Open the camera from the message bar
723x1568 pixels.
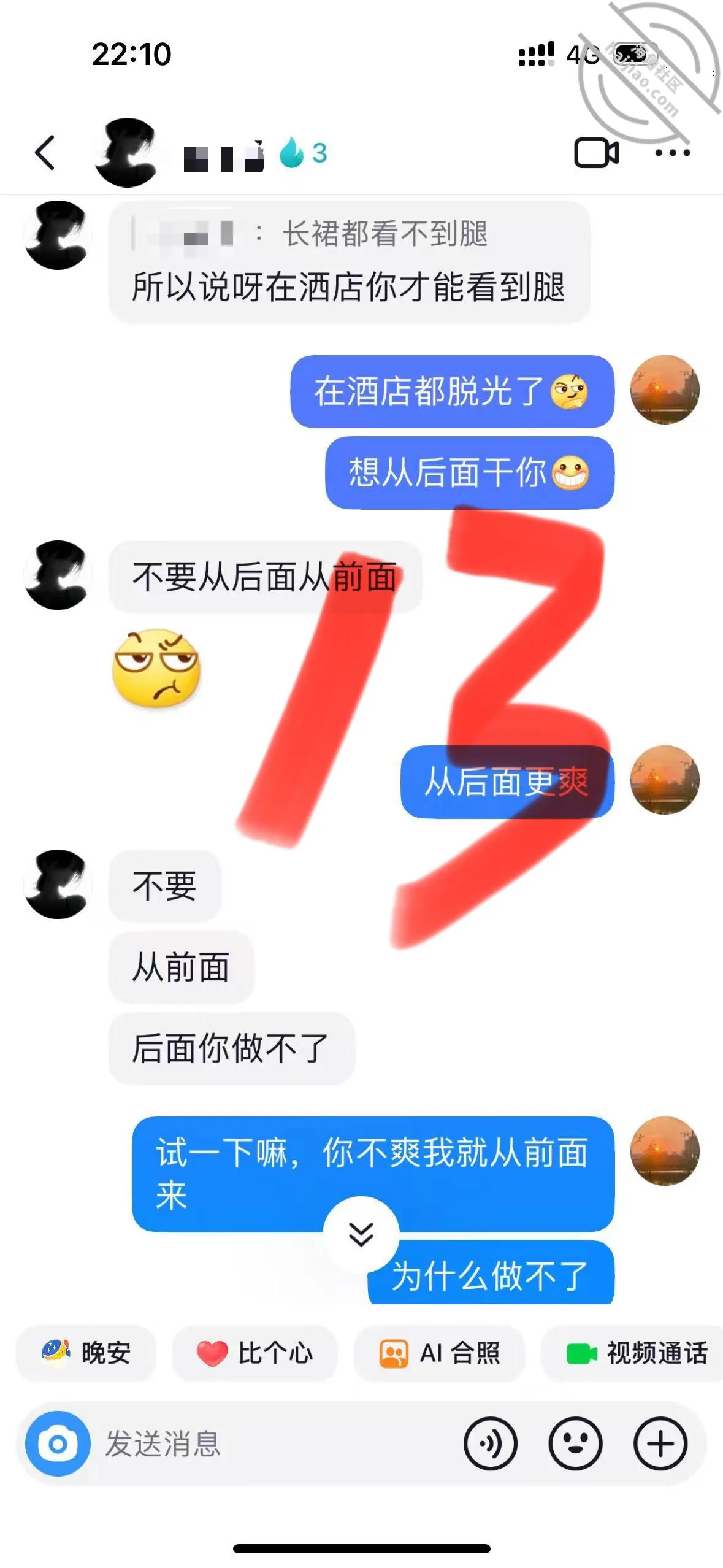(58, 1443)
